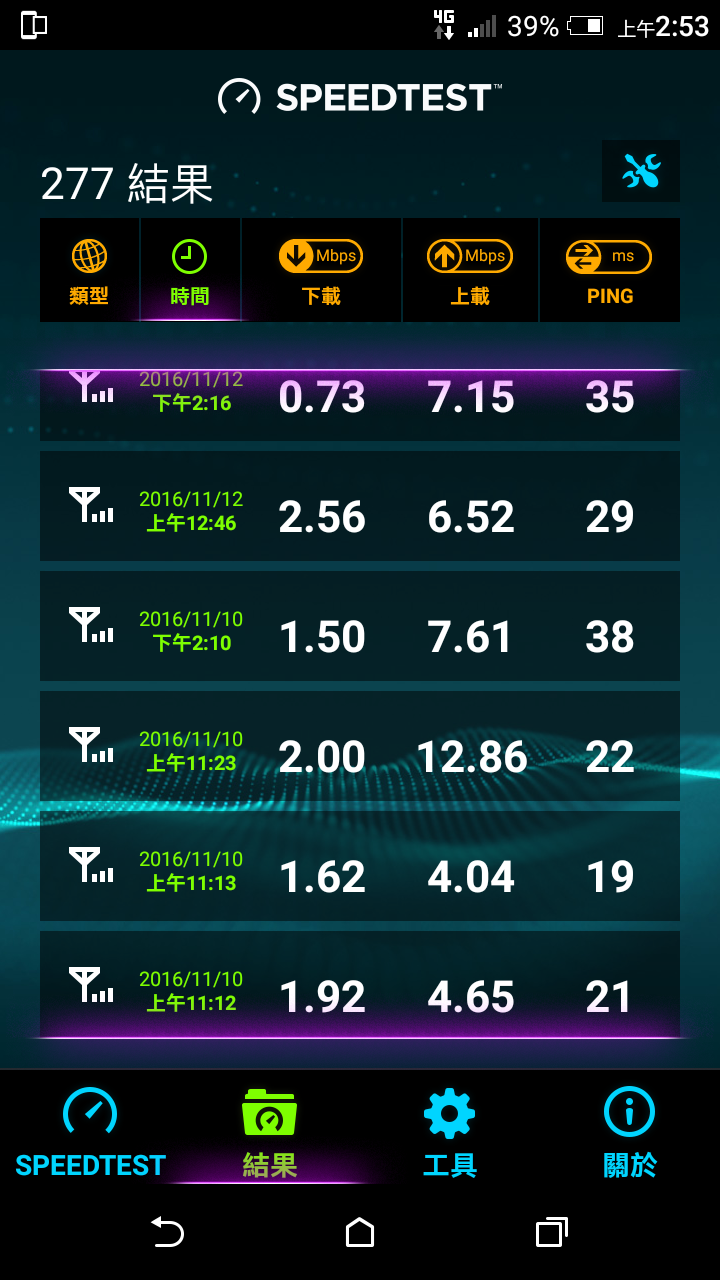Screen dimensions: 720x1280
Task: Go back with the system back button
Action: (x=168, y=1232)
